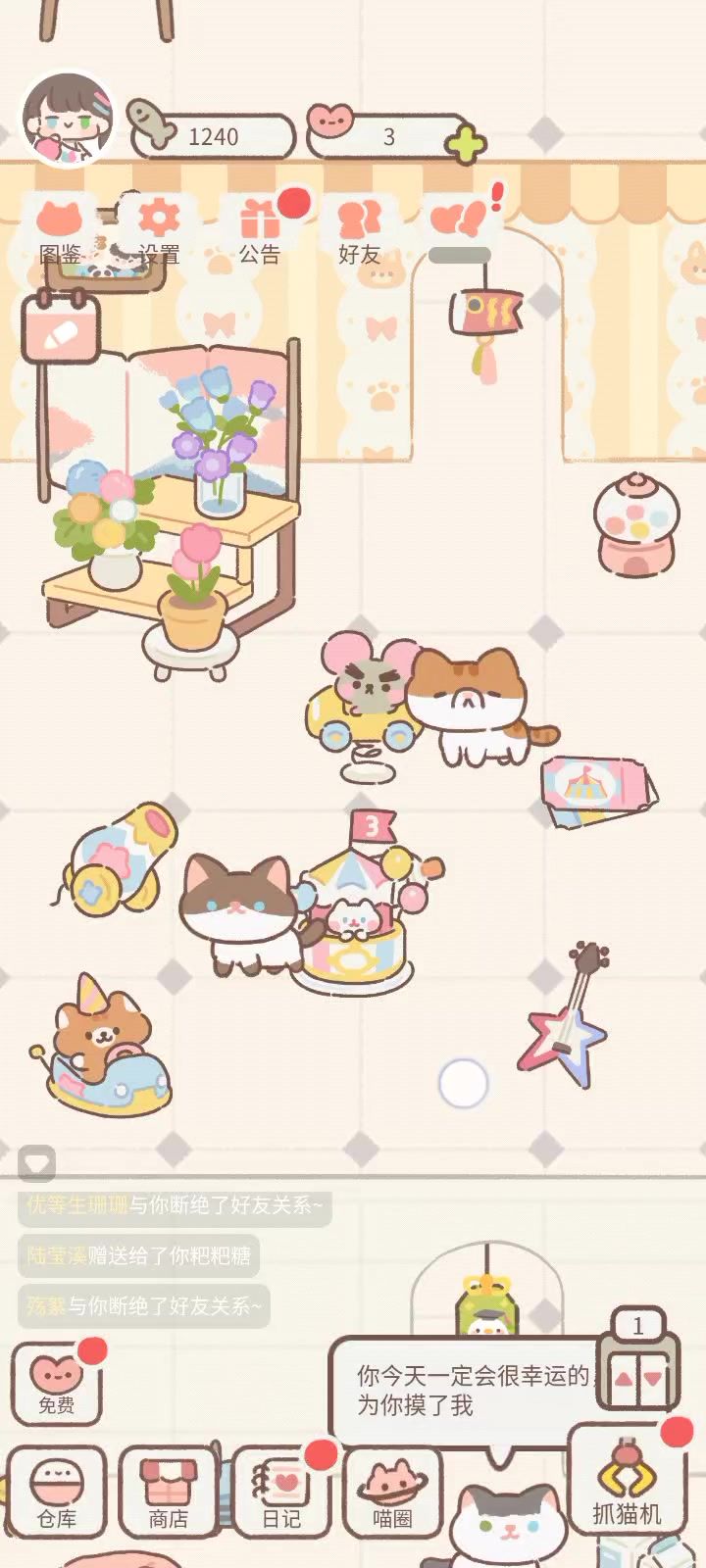Toggle the chat log heart icon
Viewport: 706px width, 1568px height.
[x=37, y=1164]
